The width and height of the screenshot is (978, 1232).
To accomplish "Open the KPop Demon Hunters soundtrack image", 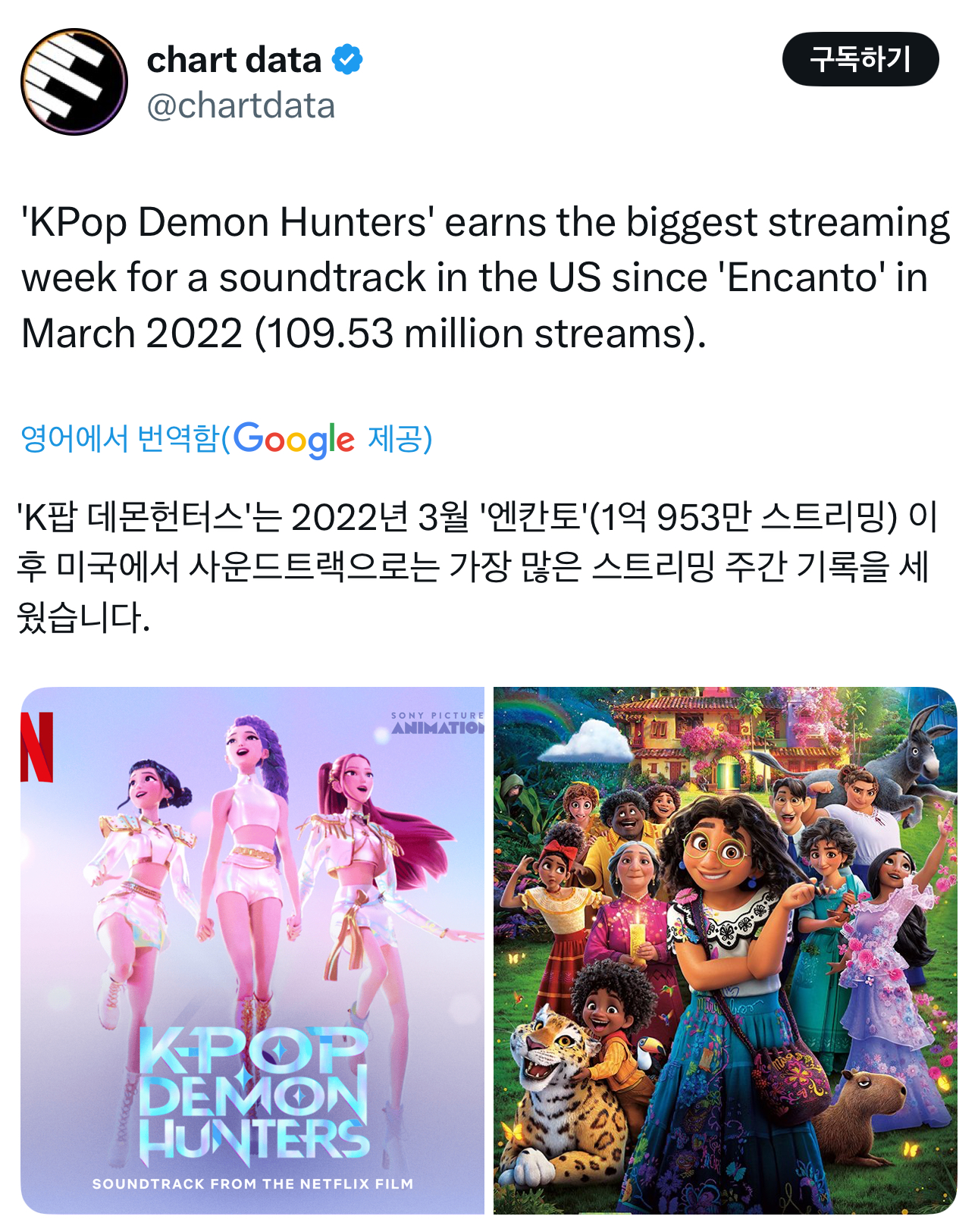I will pos(252,950).
